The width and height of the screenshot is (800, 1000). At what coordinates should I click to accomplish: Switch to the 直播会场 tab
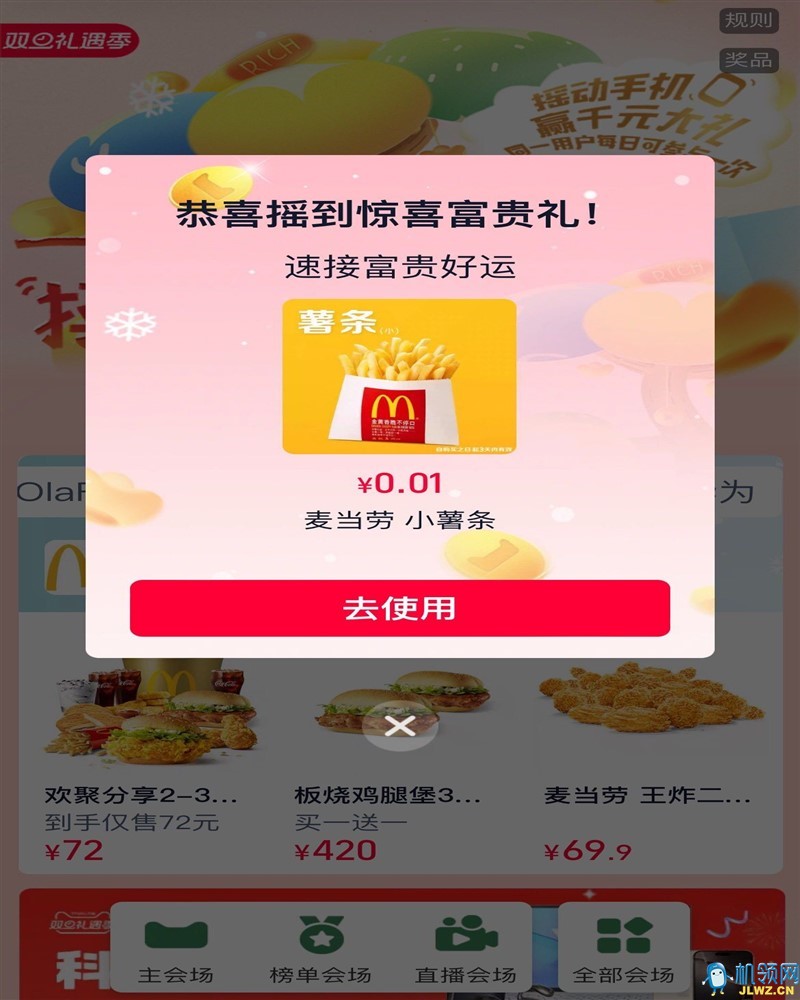pos(465,948)
